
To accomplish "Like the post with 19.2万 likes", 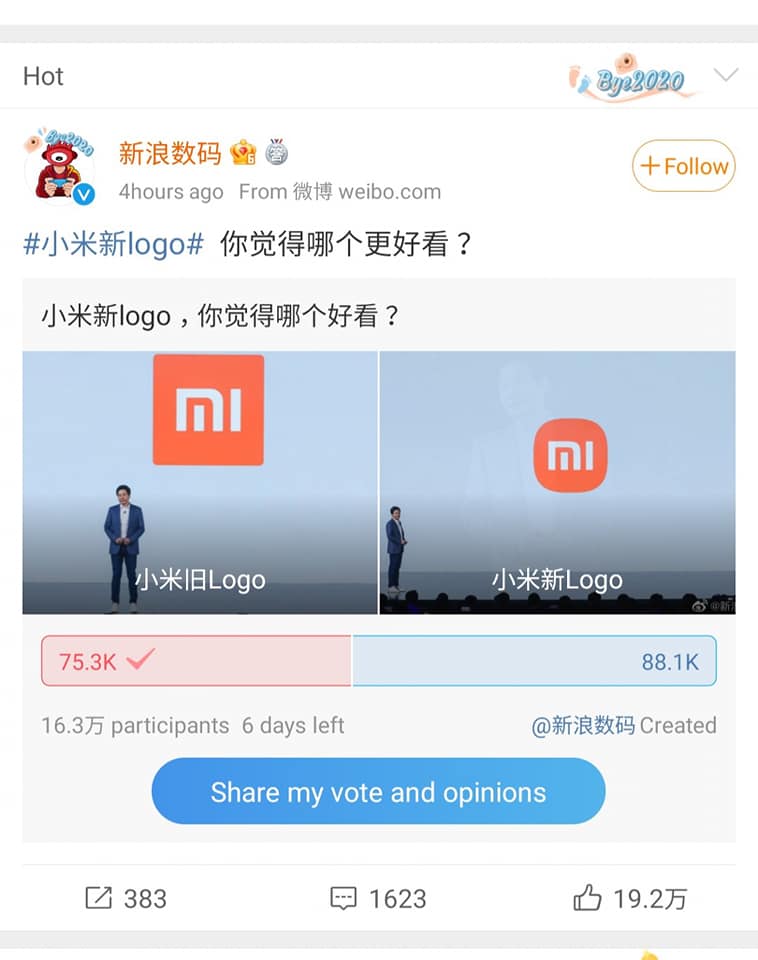I will pos(630,898).
